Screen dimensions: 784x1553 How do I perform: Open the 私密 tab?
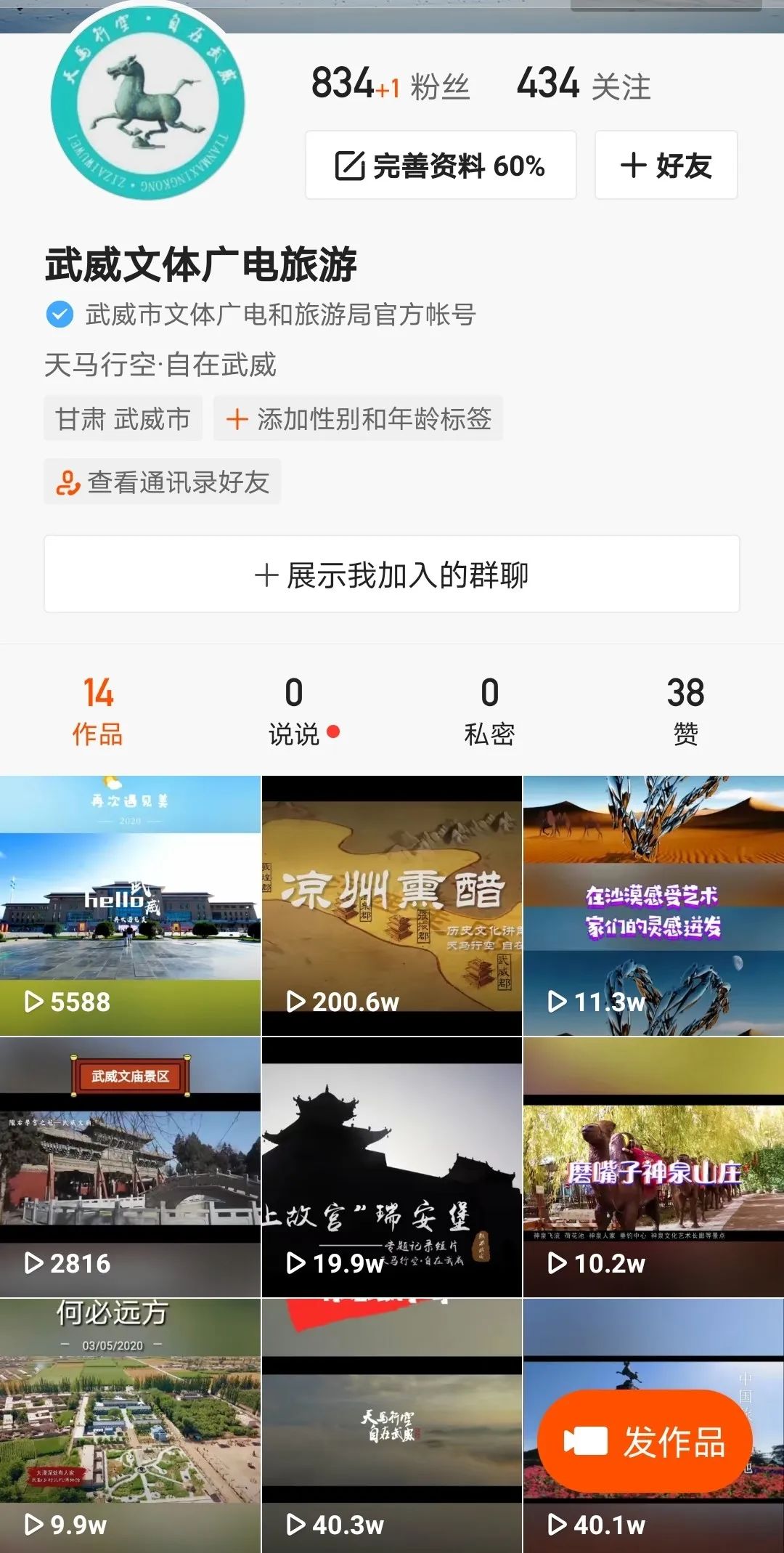click(x=489, y=711)
